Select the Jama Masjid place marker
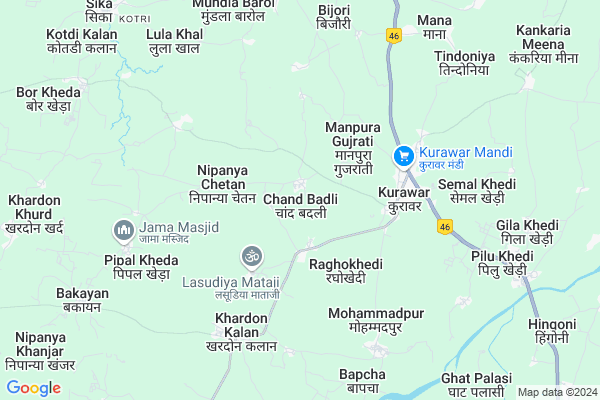Screen dimensions: 600x400 [125, 231]
